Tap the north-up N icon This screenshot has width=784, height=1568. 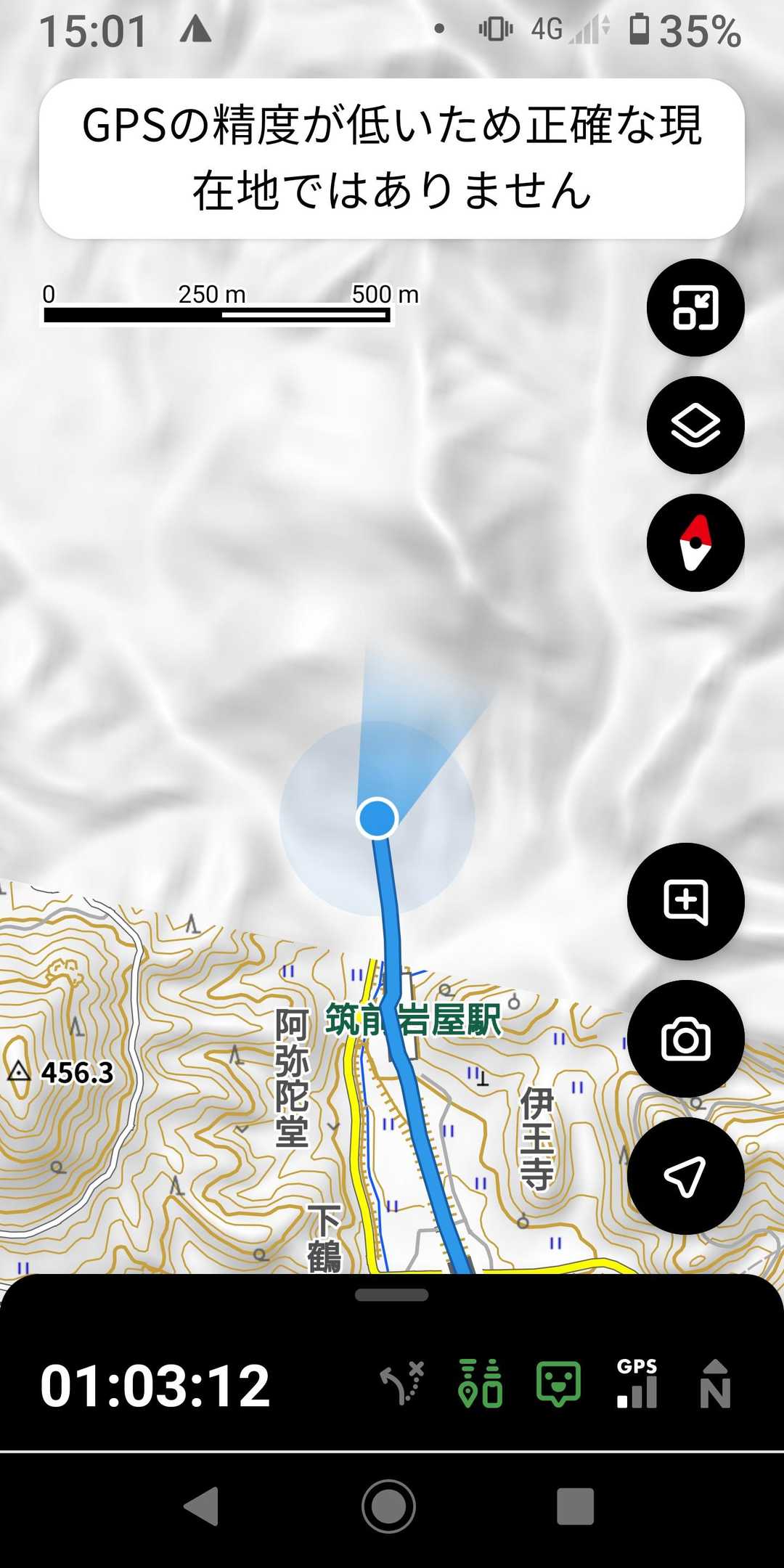[715, 1384]
